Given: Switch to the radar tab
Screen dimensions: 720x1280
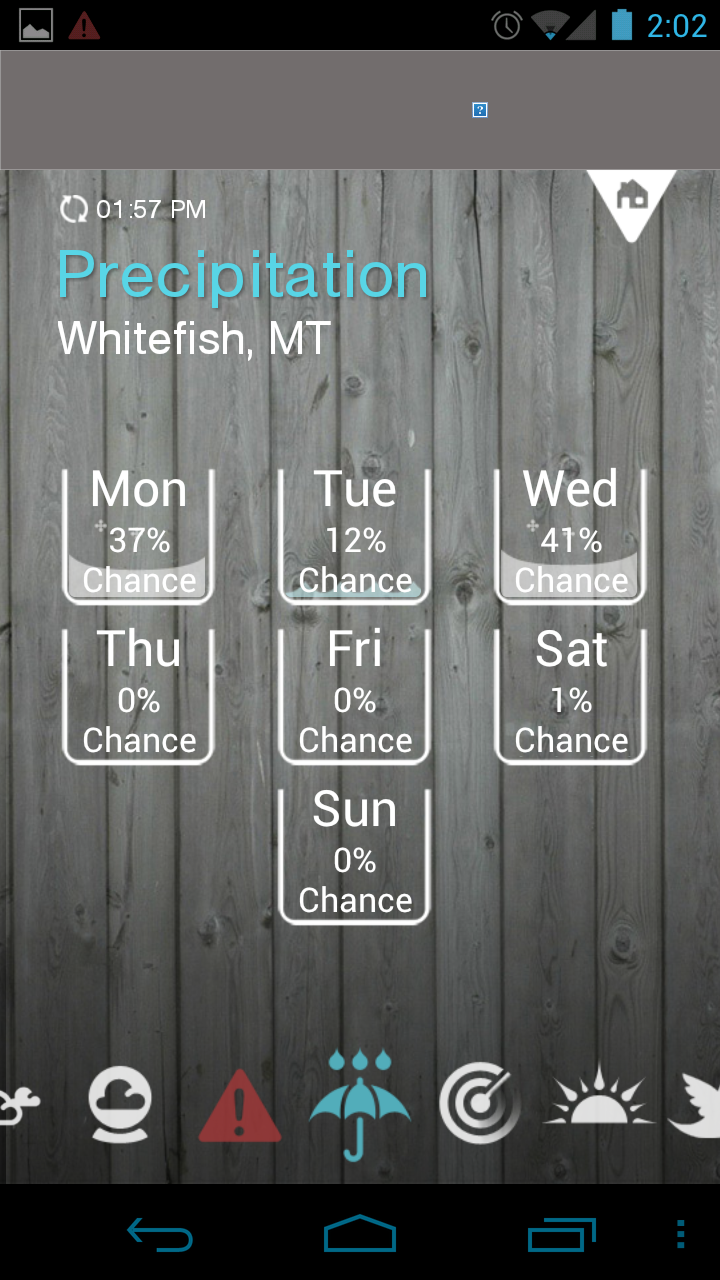Looking at the screenshot, I should [x=480, y=1102].
